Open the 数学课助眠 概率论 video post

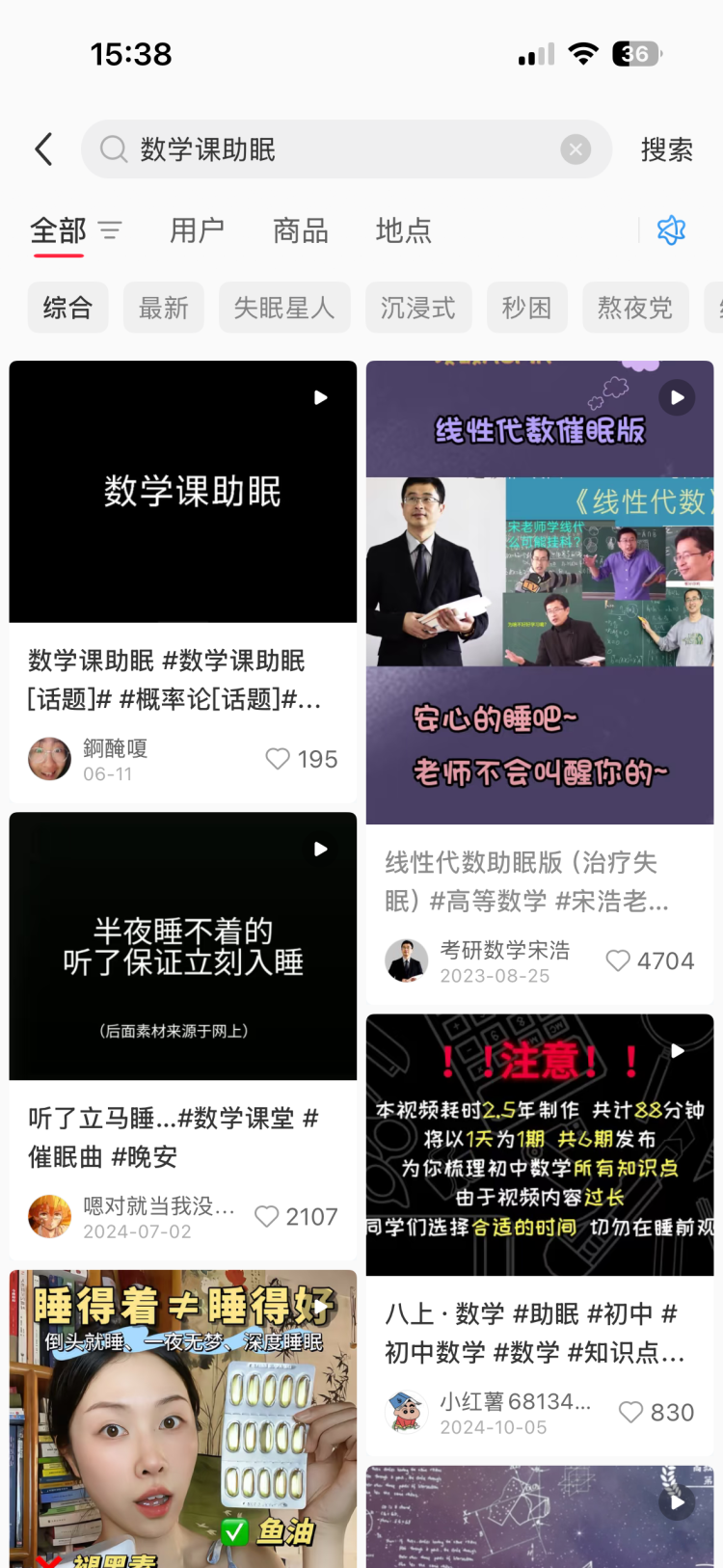point(183,492)
